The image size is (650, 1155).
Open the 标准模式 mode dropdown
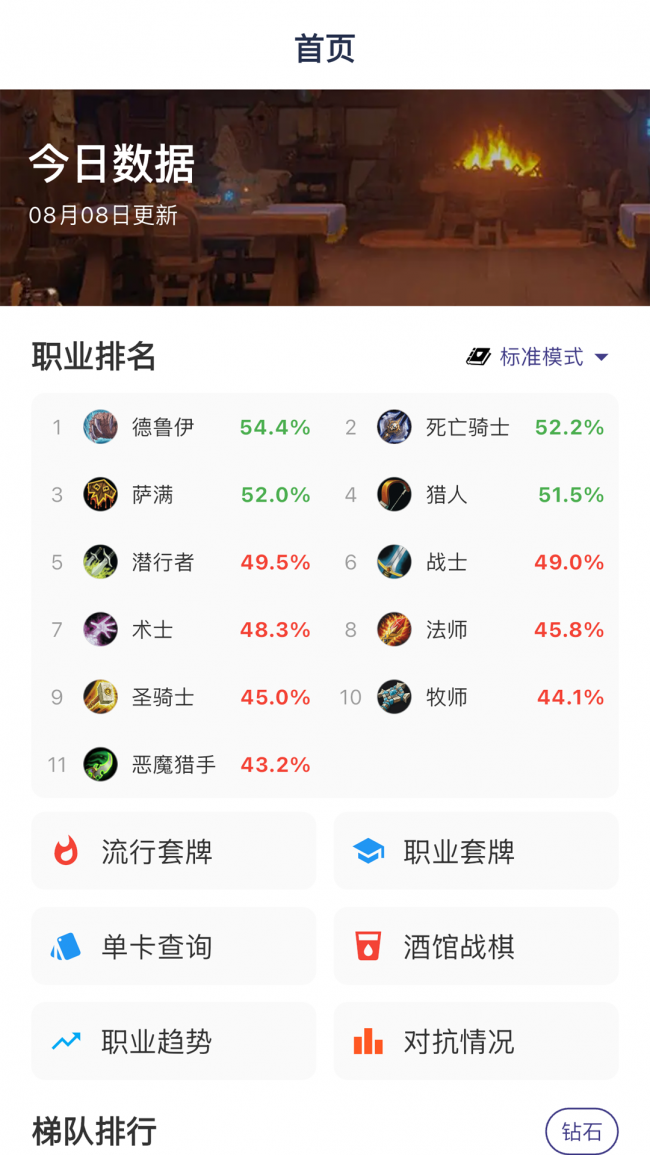[x=538, y=357]
